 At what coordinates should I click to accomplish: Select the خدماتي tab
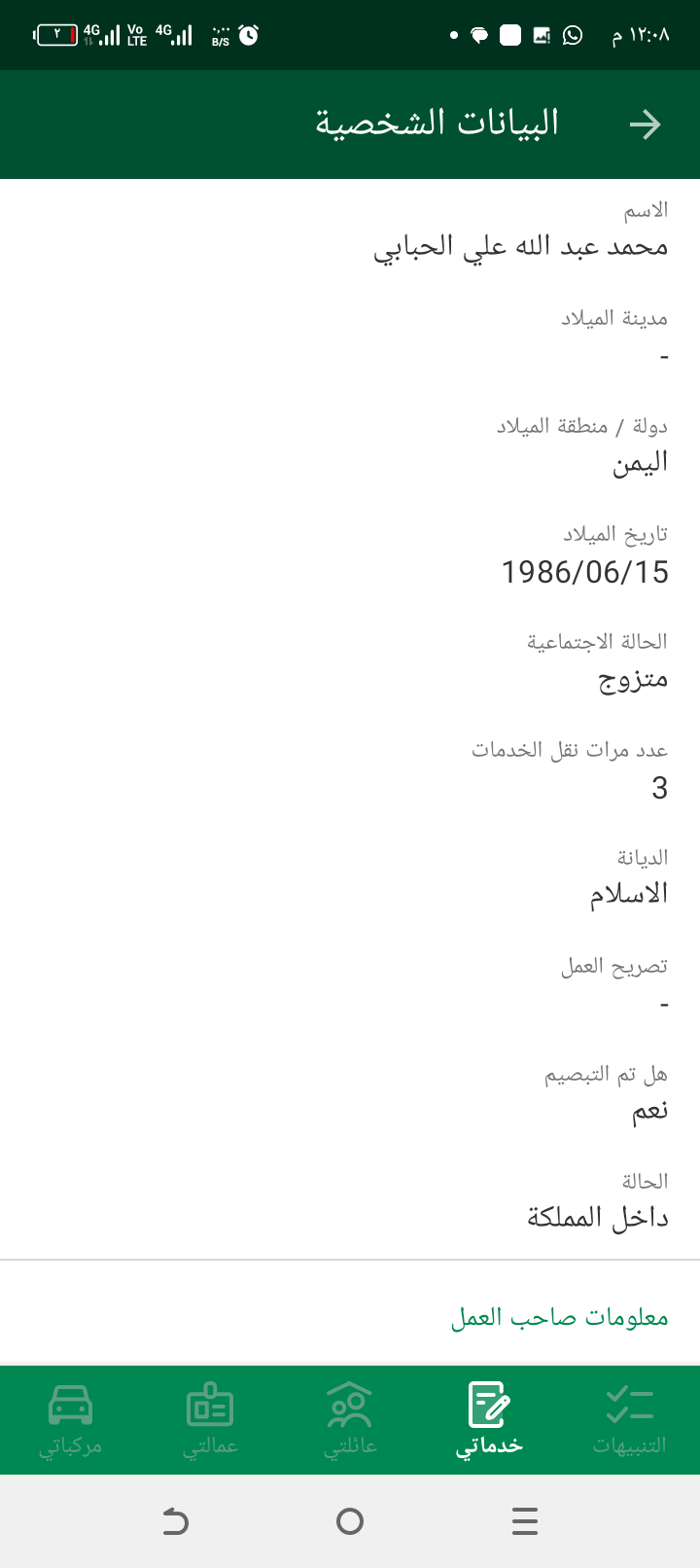[x=490, y=1419]
